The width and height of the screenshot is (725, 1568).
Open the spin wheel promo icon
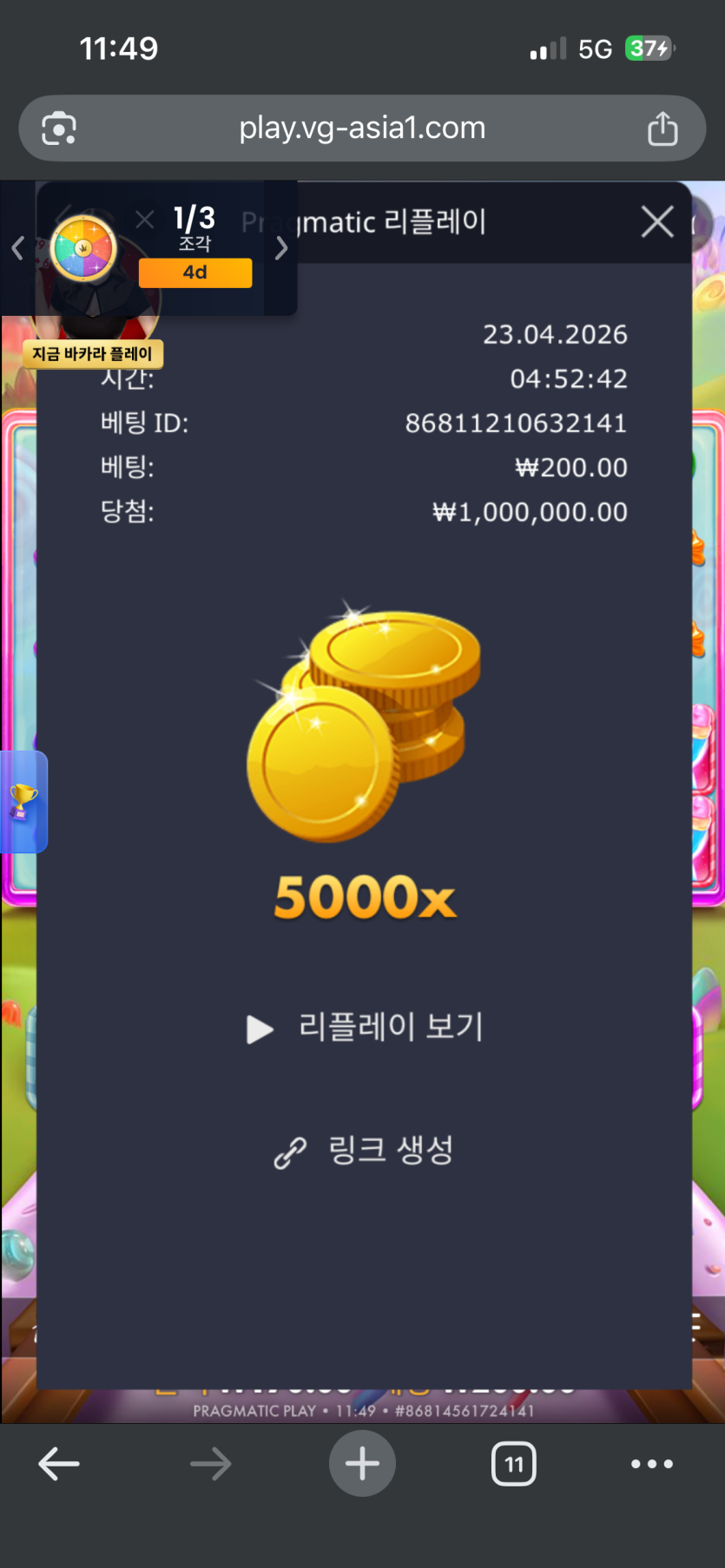(x=84, y=248)
